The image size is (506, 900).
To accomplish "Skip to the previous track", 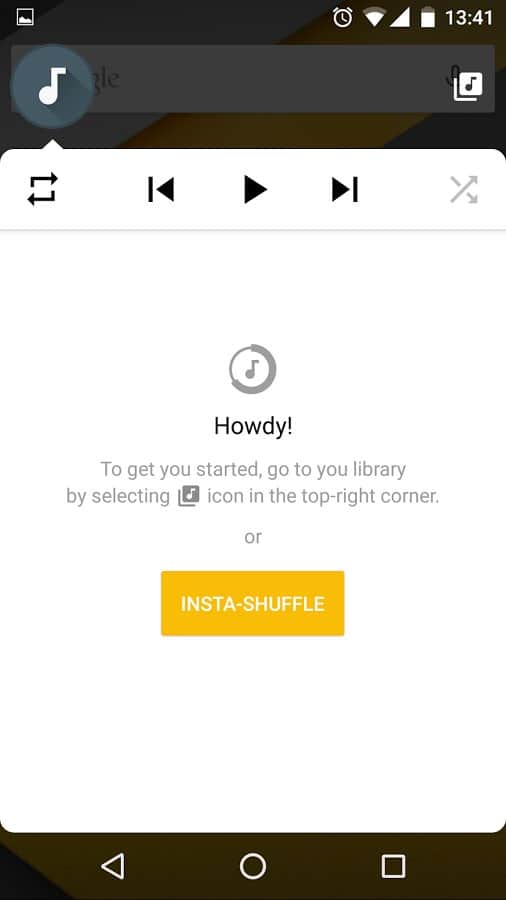I will click(161, 189).
